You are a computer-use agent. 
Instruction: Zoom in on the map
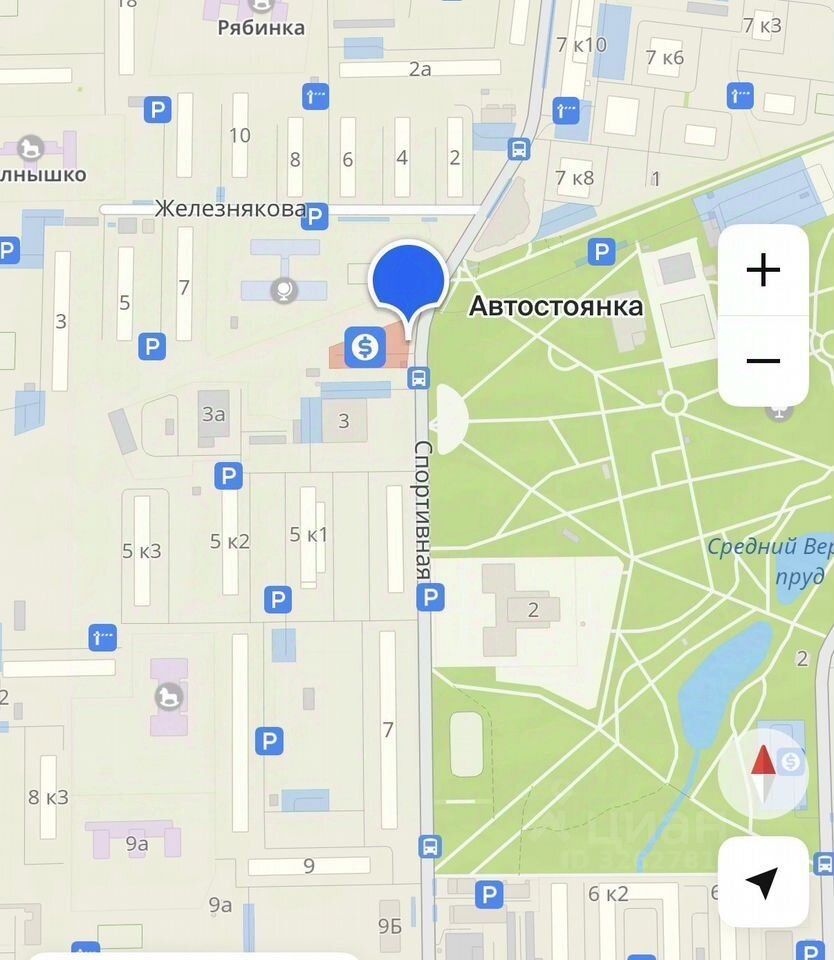(x=763, y=270)
